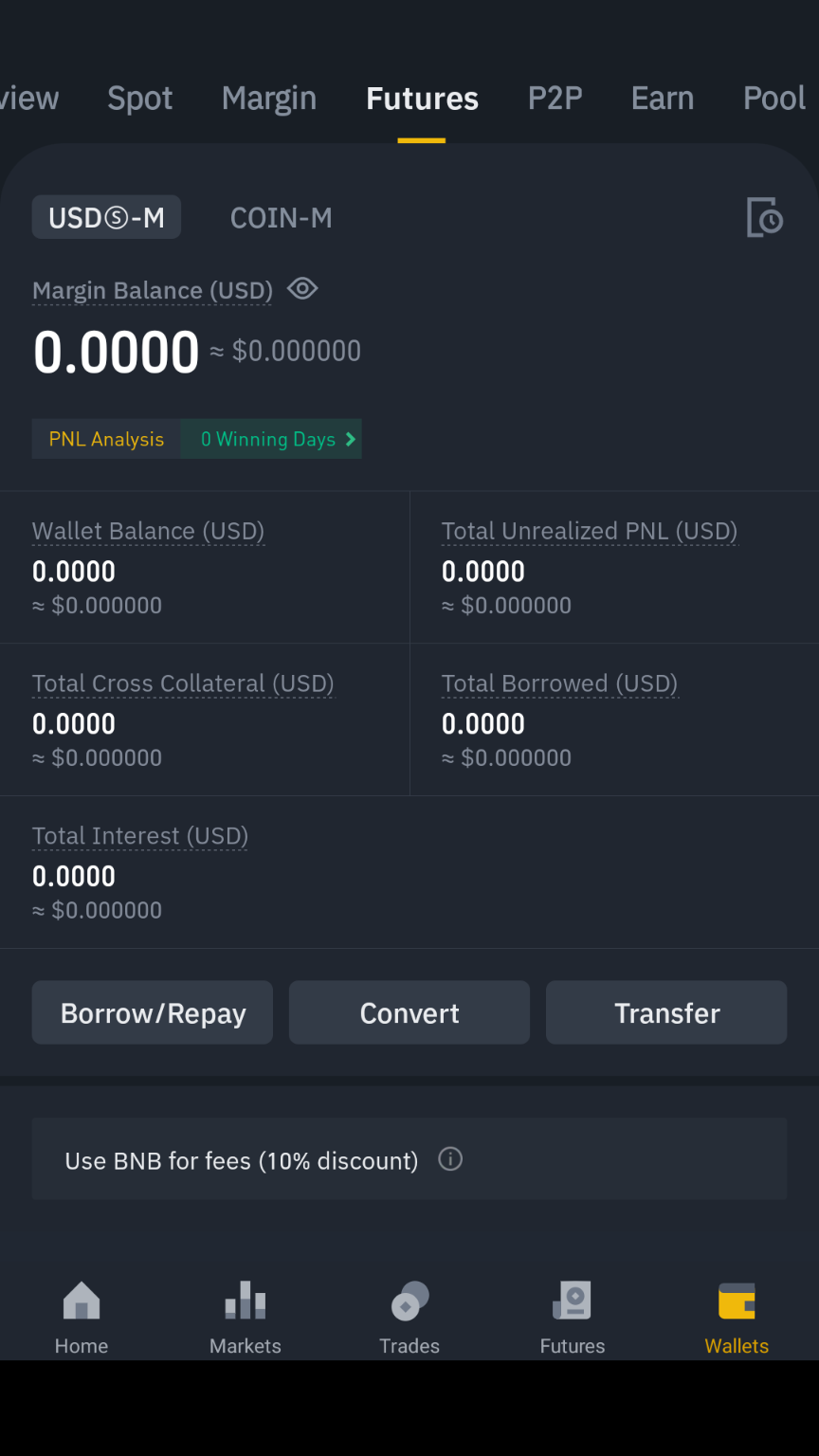Switch to the Margin tab

pyautogui.click(x=269, y=99)
